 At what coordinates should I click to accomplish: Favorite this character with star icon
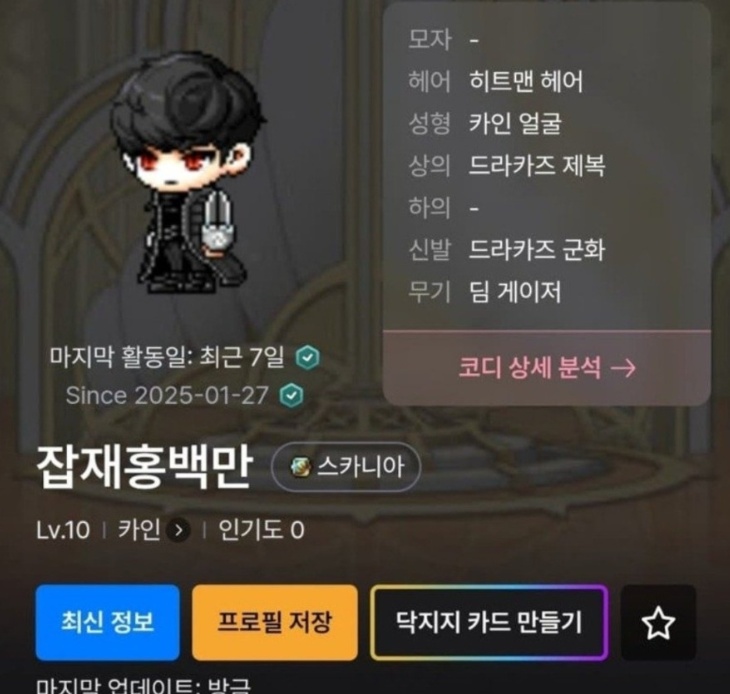(x=658, y=623)
